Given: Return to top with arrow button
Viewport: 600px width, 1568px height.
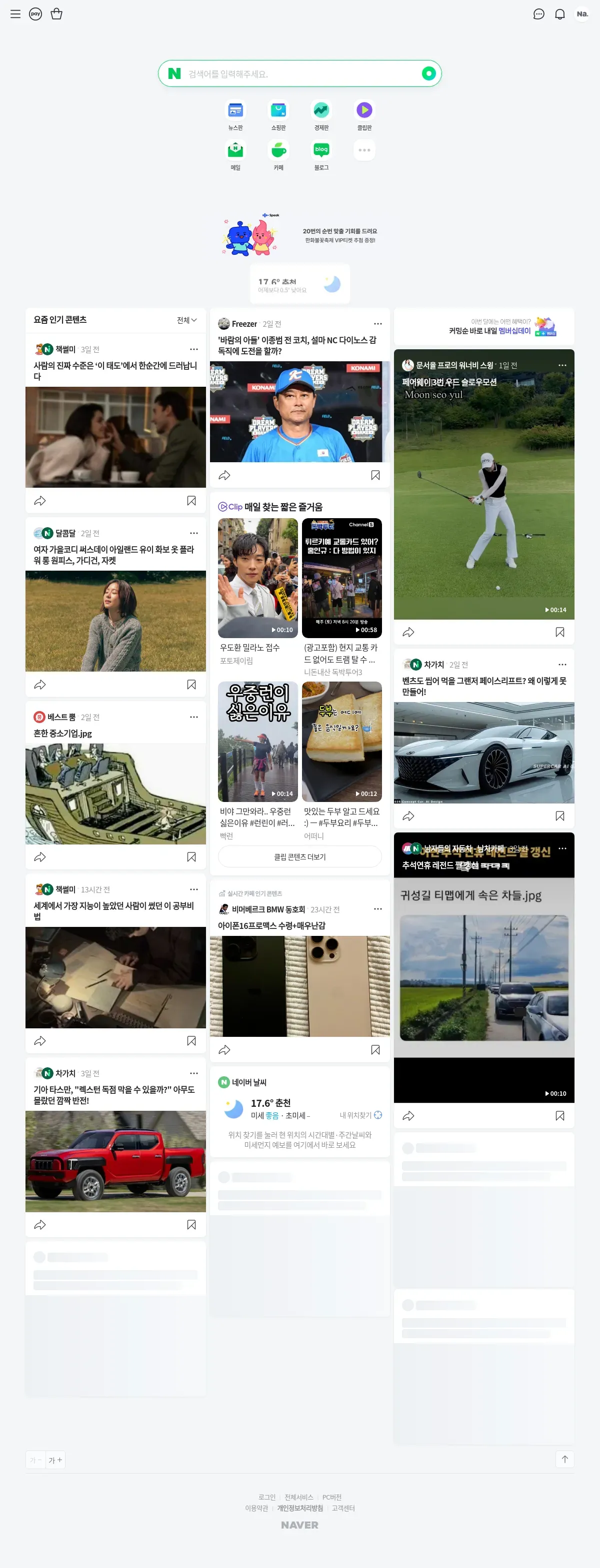Looking at the screenshot, I should pos(564,1459).
